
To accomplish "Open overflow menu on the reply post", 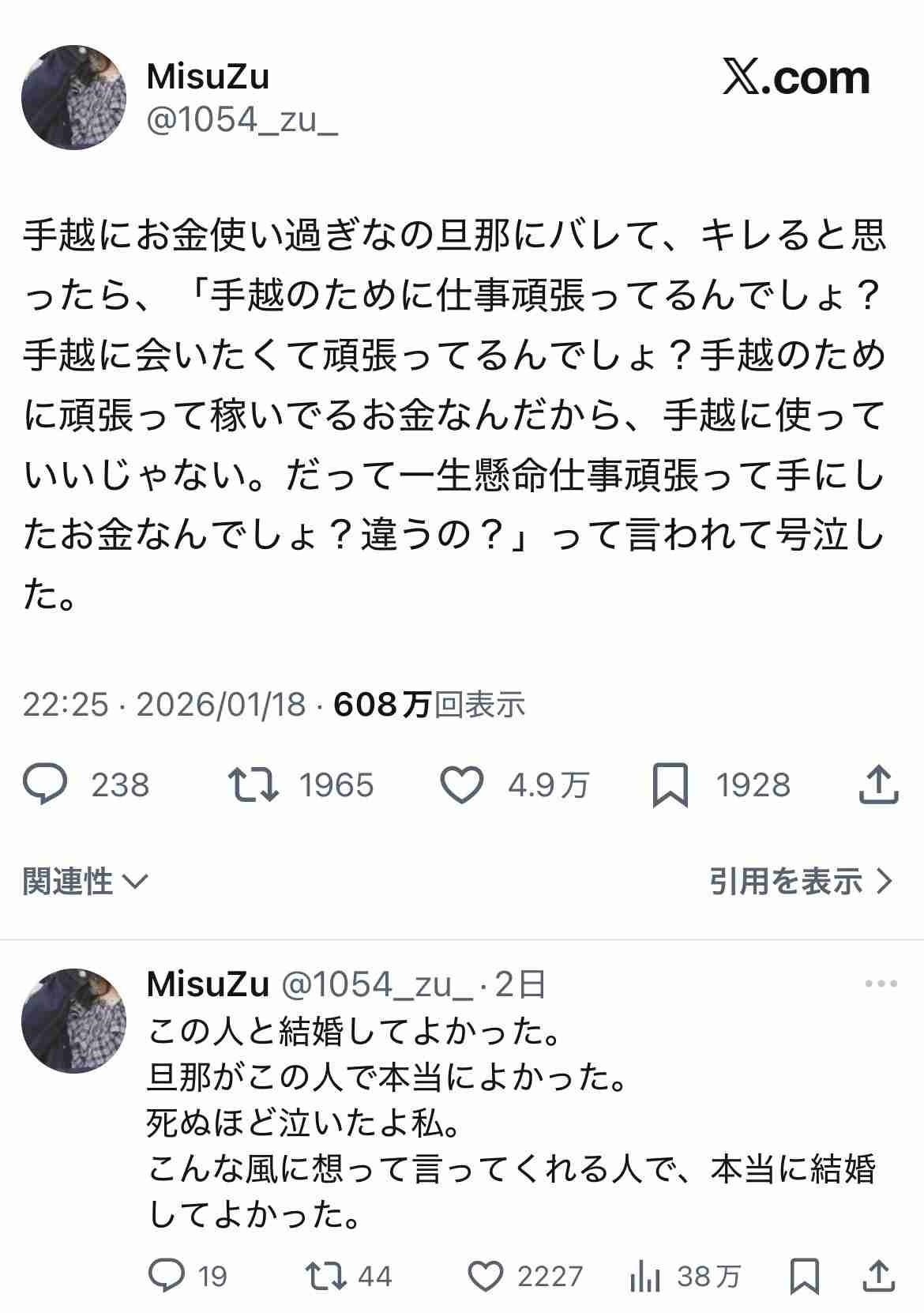I will [x=881, y=984].
